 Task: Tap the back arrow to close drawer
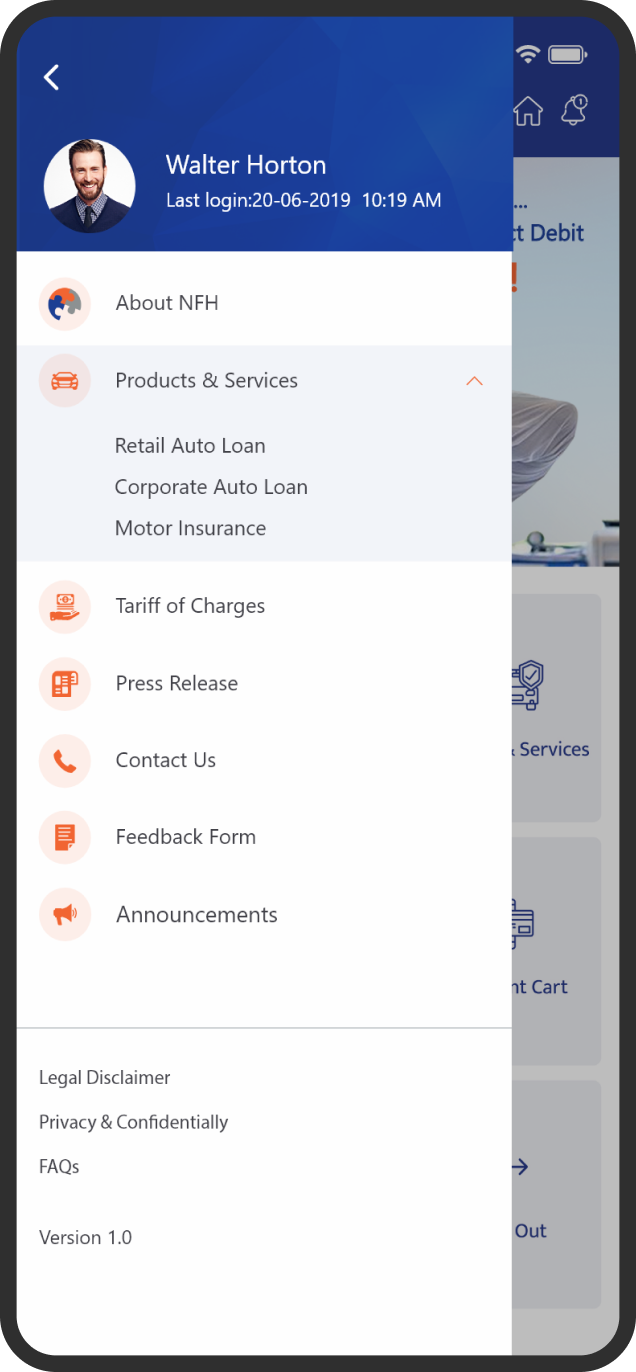tap(52, 77)
